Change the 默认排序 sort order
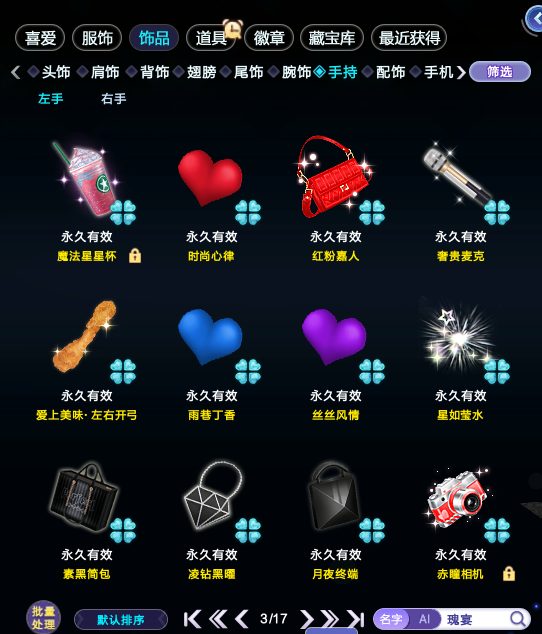This screenshot has width=542, height=634. point(121,619)
